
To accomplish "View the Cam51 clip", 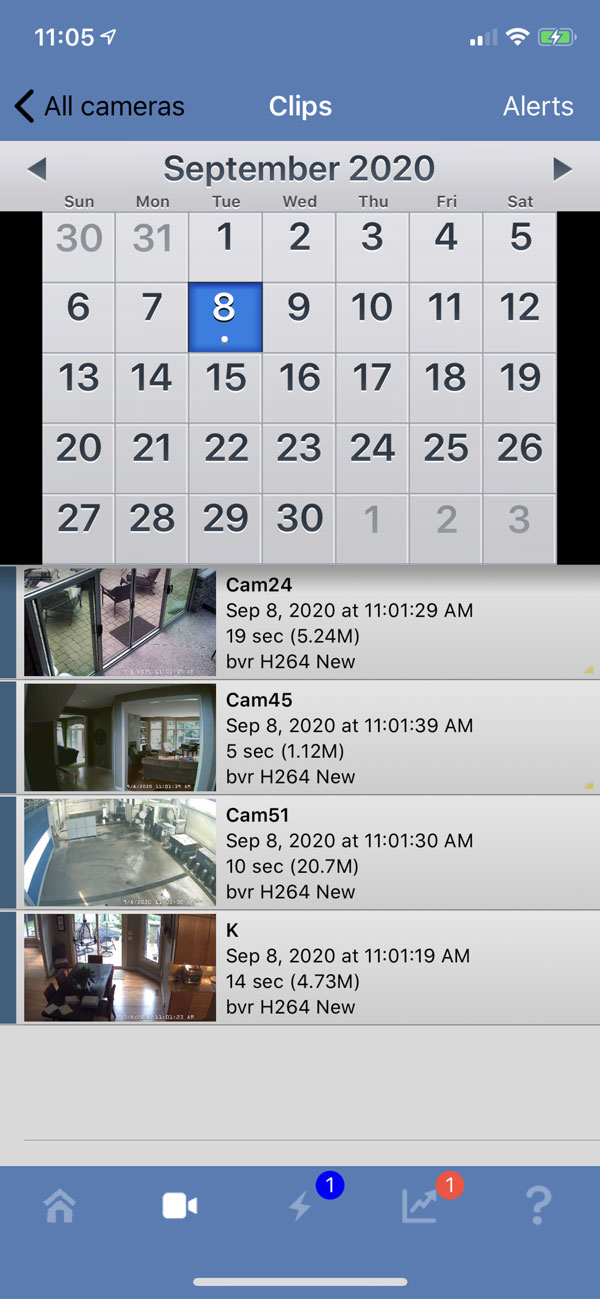I will [x=300, y=852].
